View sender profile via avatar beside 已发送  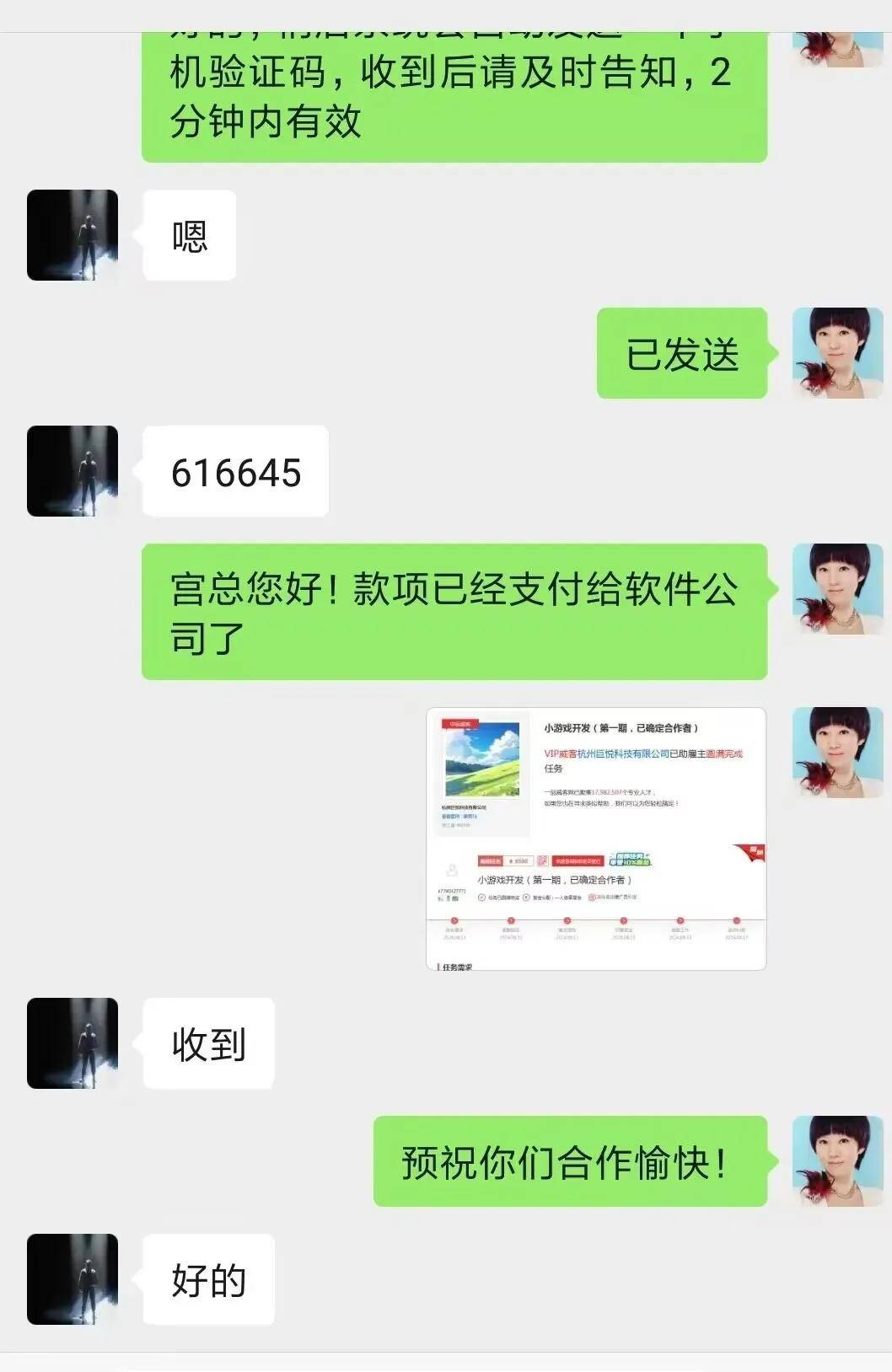point(837,353)
